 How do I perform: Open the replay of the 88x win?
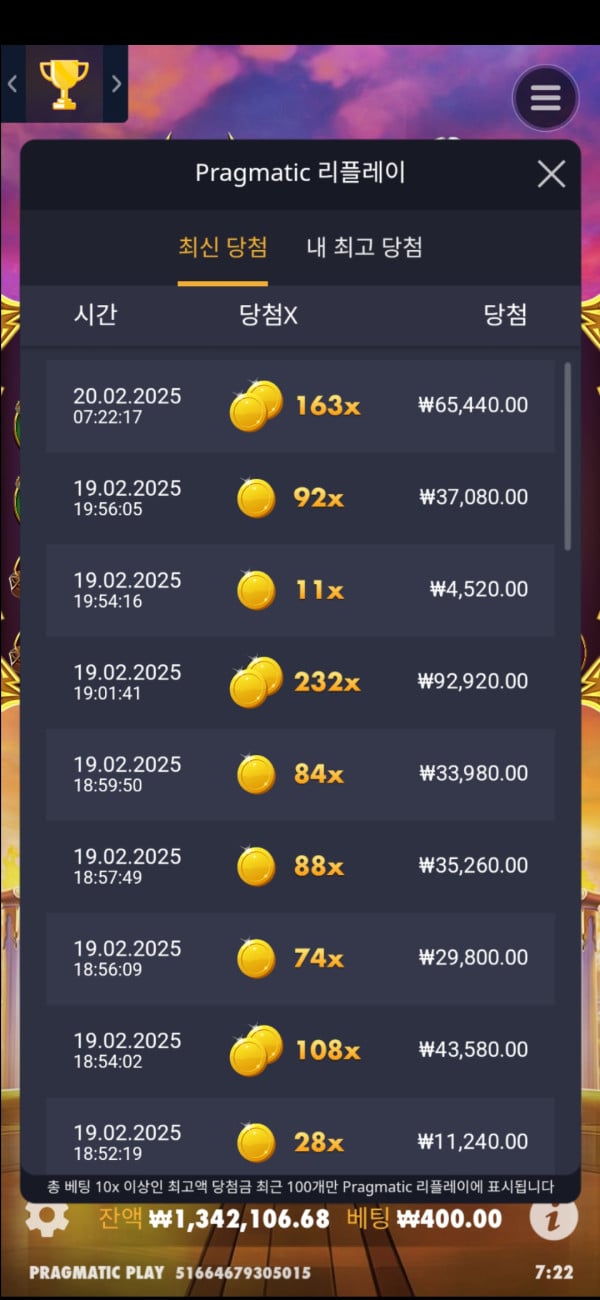pyautogui.click(x=300, y=865)
